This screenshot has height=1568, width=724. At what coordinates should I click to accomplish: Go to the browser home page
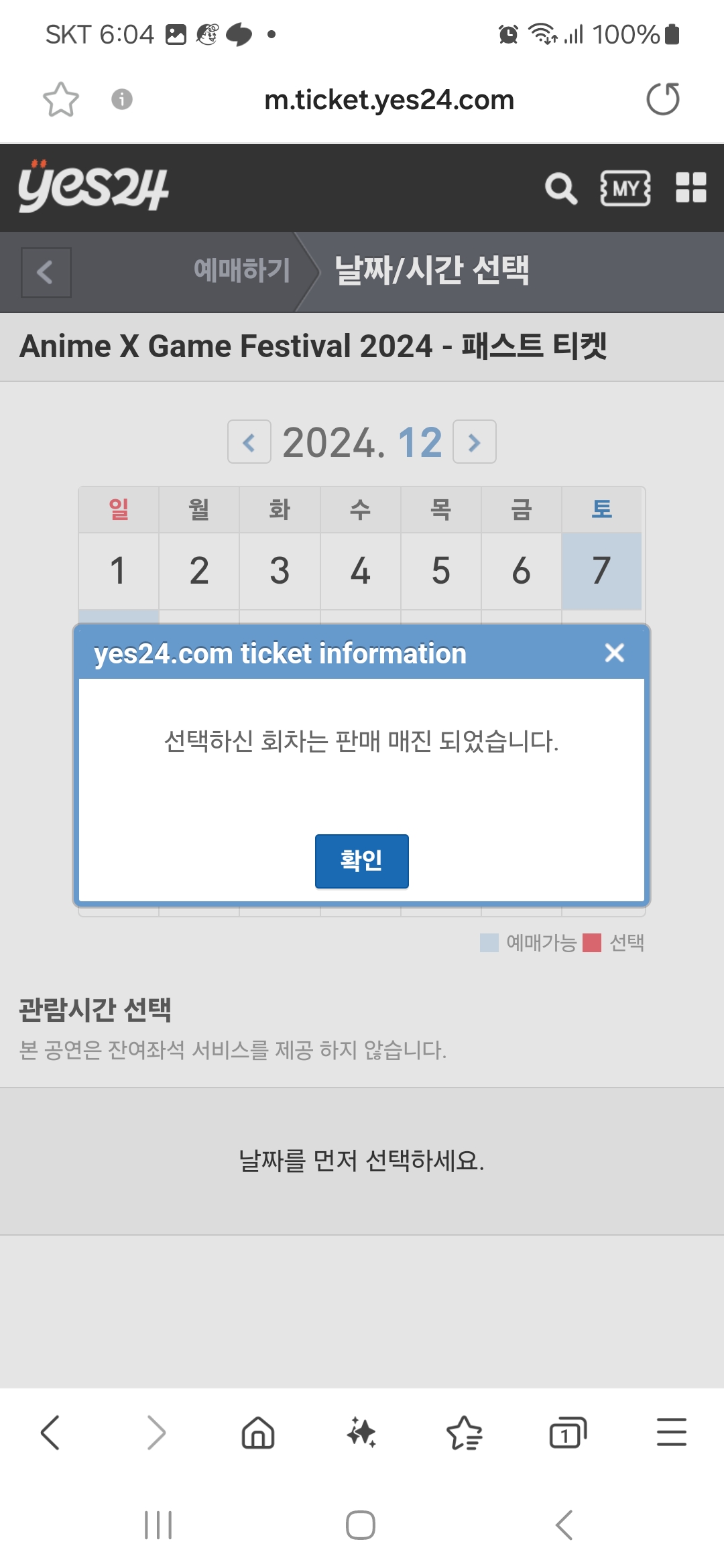tap(258, 1433)
